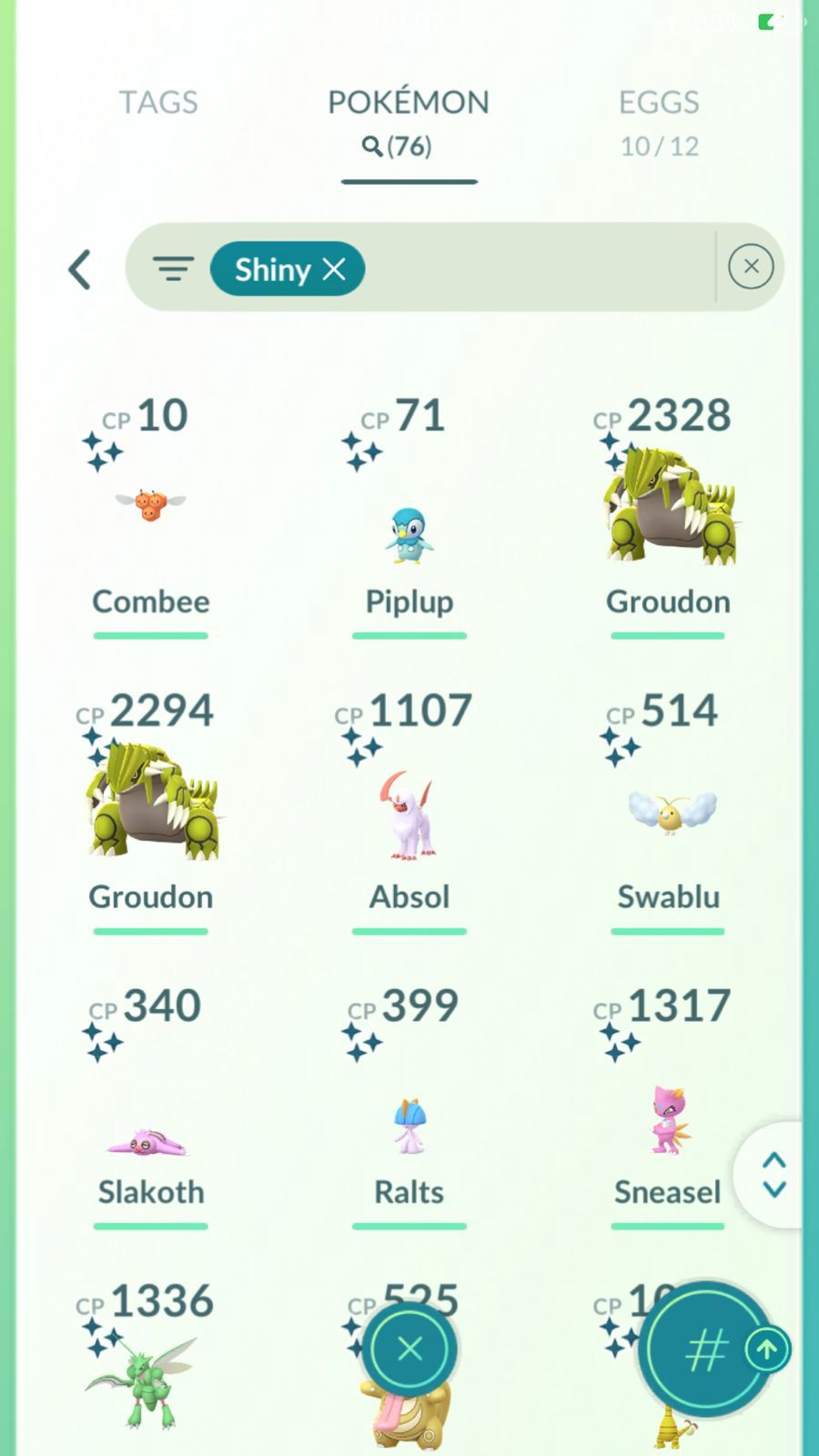
Task: View the Sneasel with CP 1317
Action: [668, 1106]
